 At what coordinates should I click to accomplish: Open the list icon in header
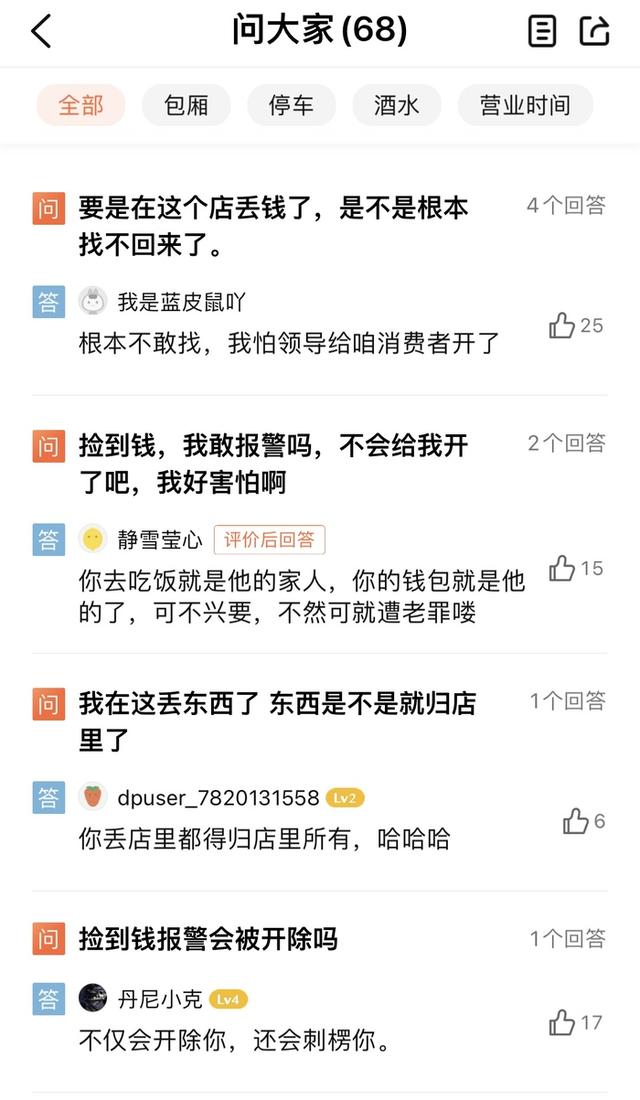542,32
